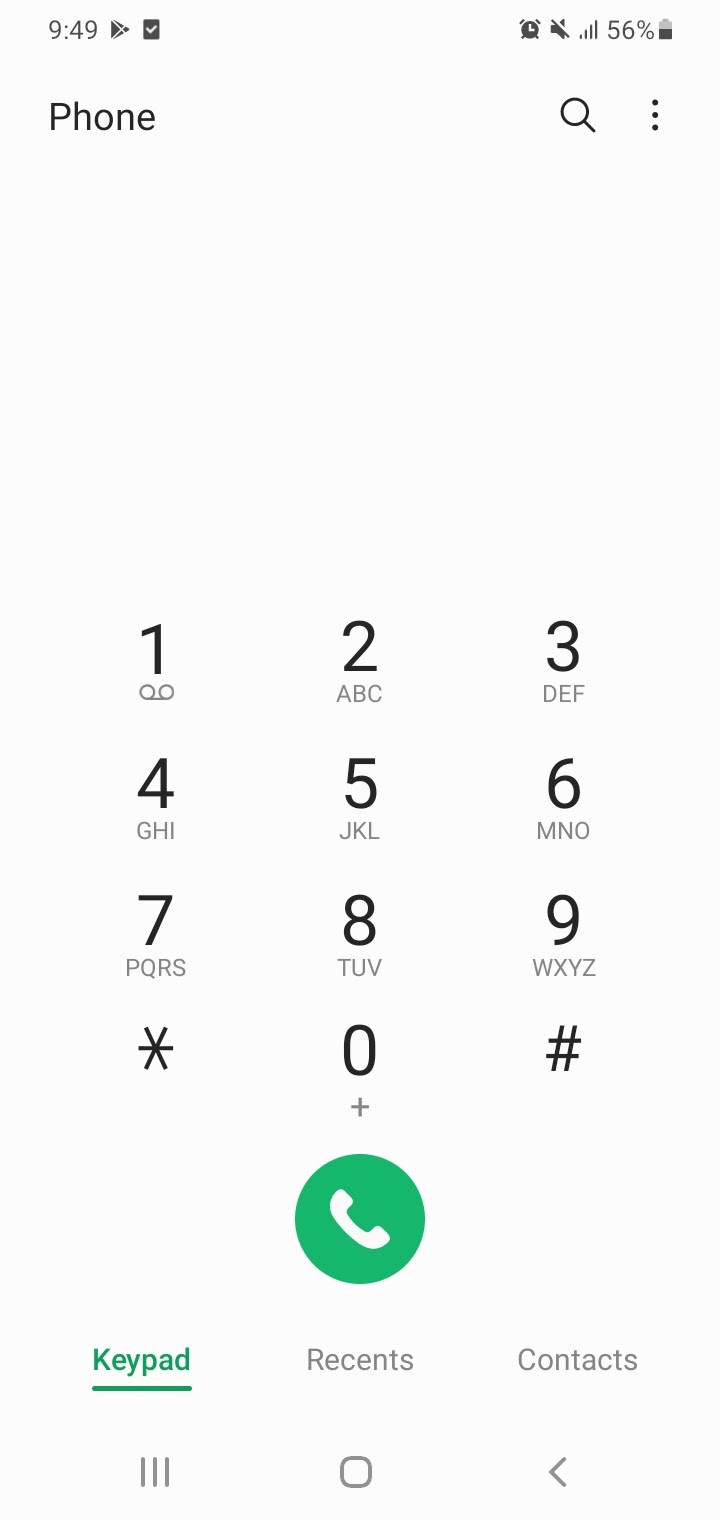Select the Keypad tab

tap(141, 1361)
